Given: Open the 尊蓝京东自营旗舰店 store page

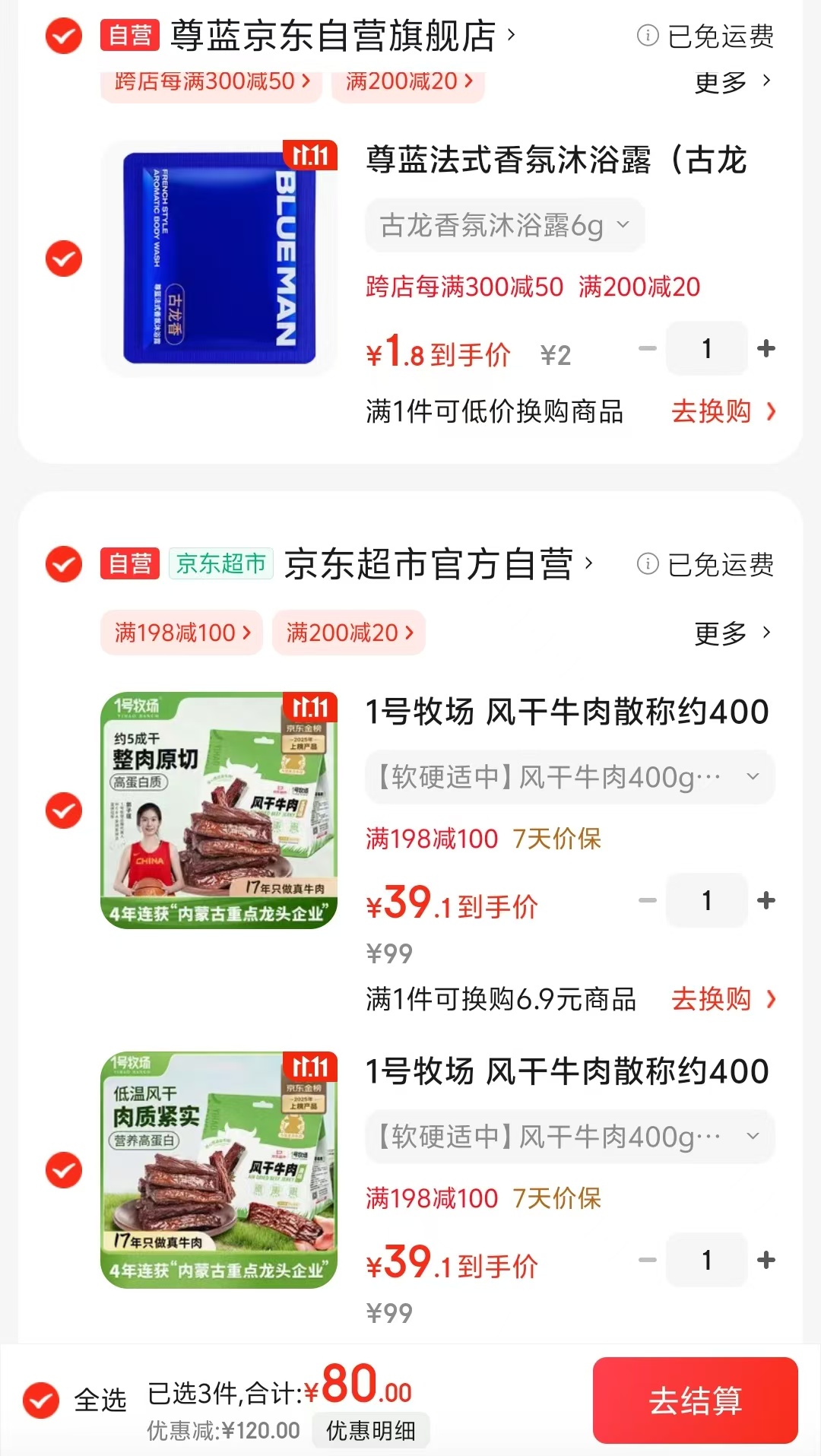Looking at the screenshot, I should tap(333, 36).
